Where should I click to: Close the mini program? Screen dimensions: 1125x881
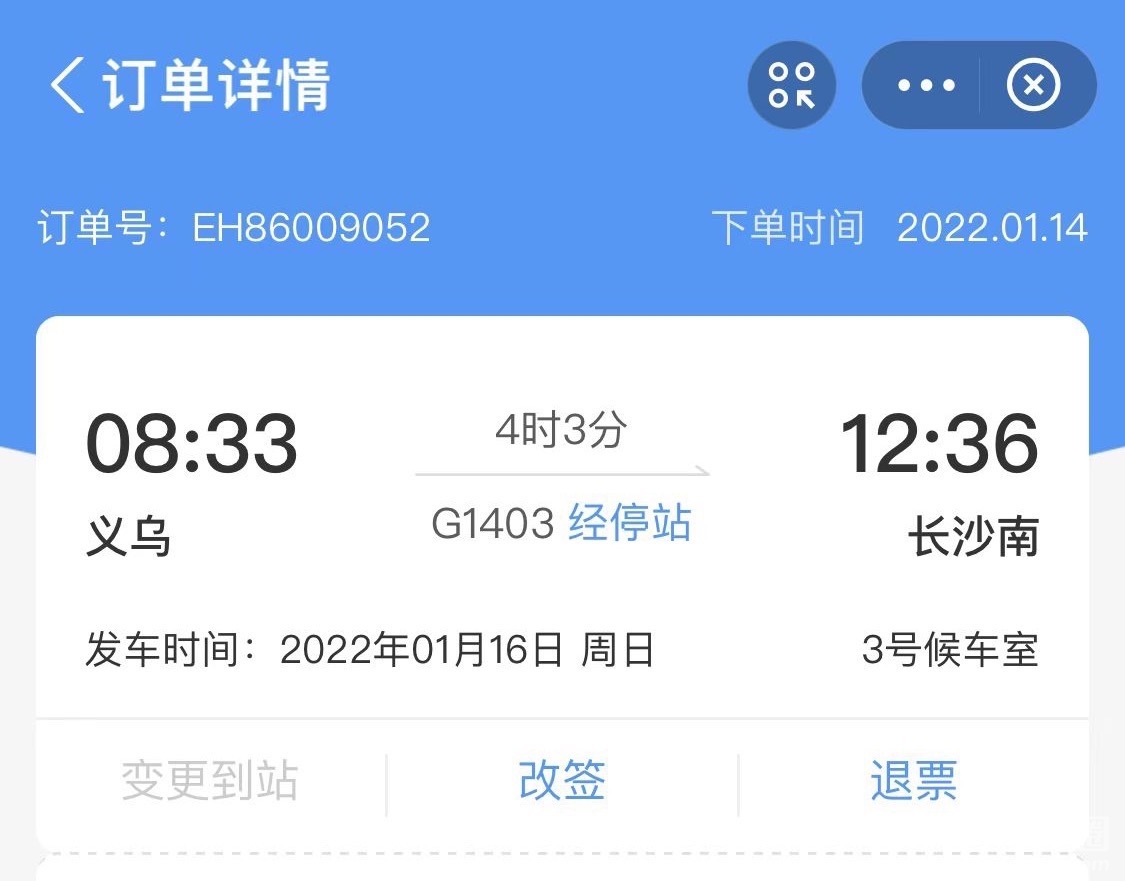pos(1033,85)
